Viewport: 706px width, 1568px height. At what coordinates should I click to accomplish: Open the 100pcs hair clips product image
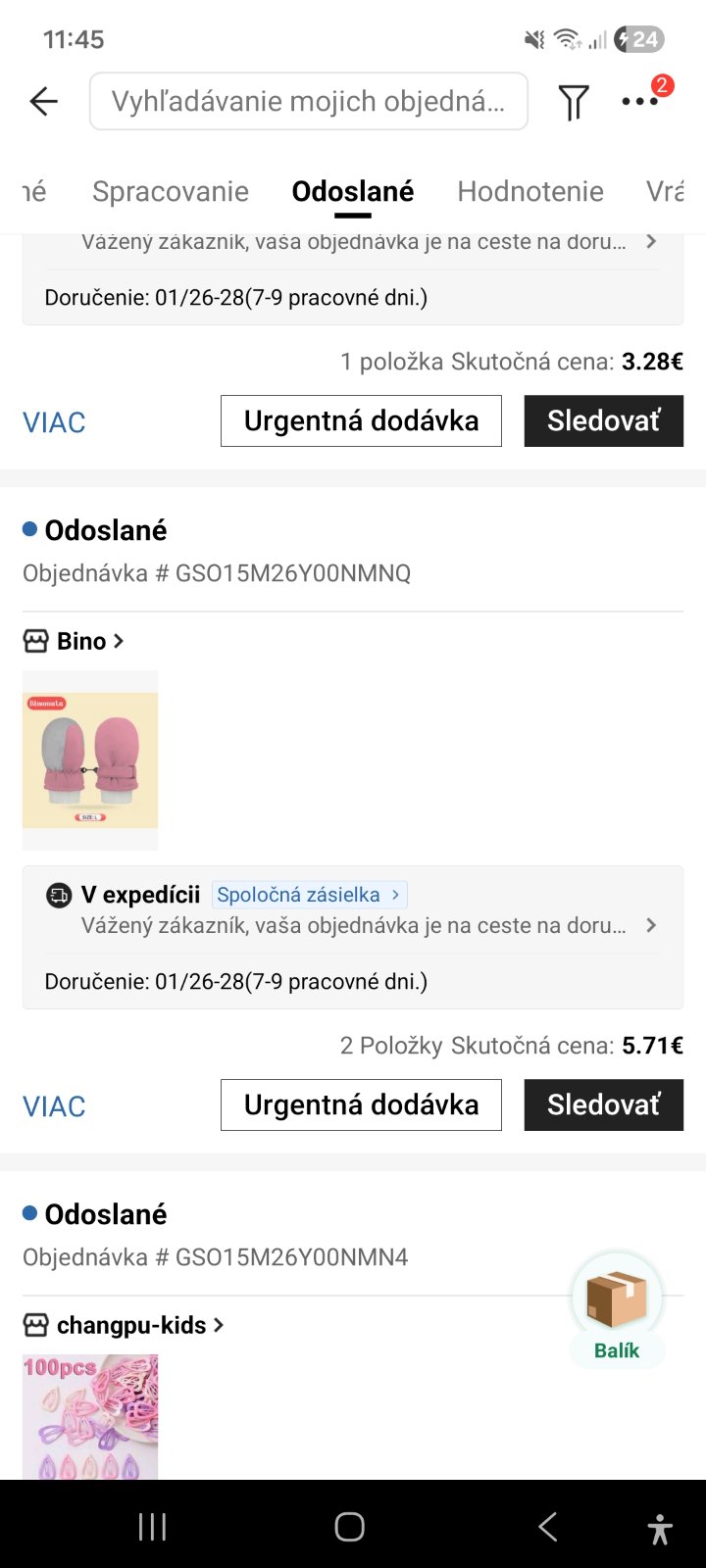90,1416
